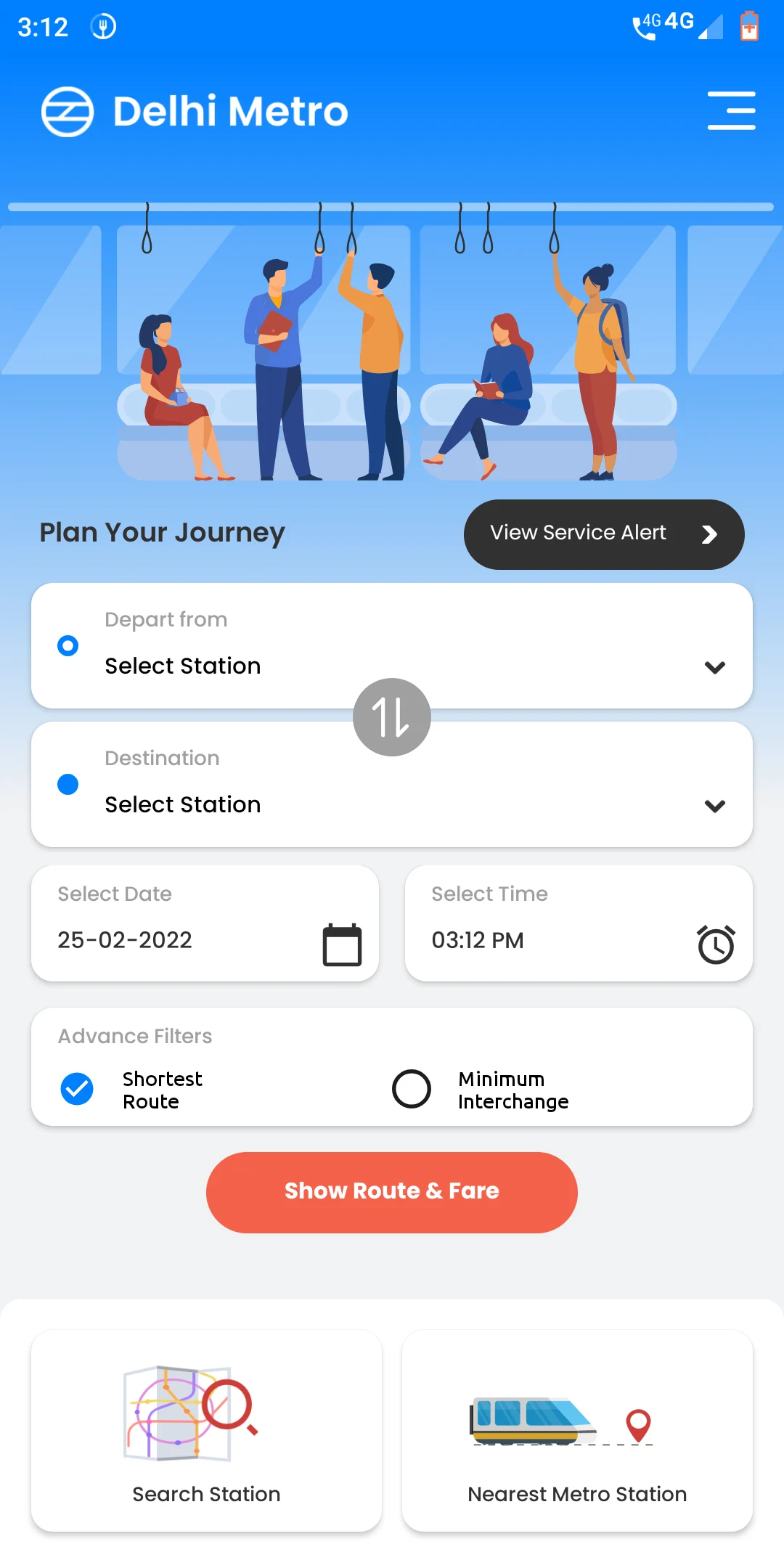Tap the Delhi Metro logo
This screenshot has width=784, height=1568.
[68, 112]
